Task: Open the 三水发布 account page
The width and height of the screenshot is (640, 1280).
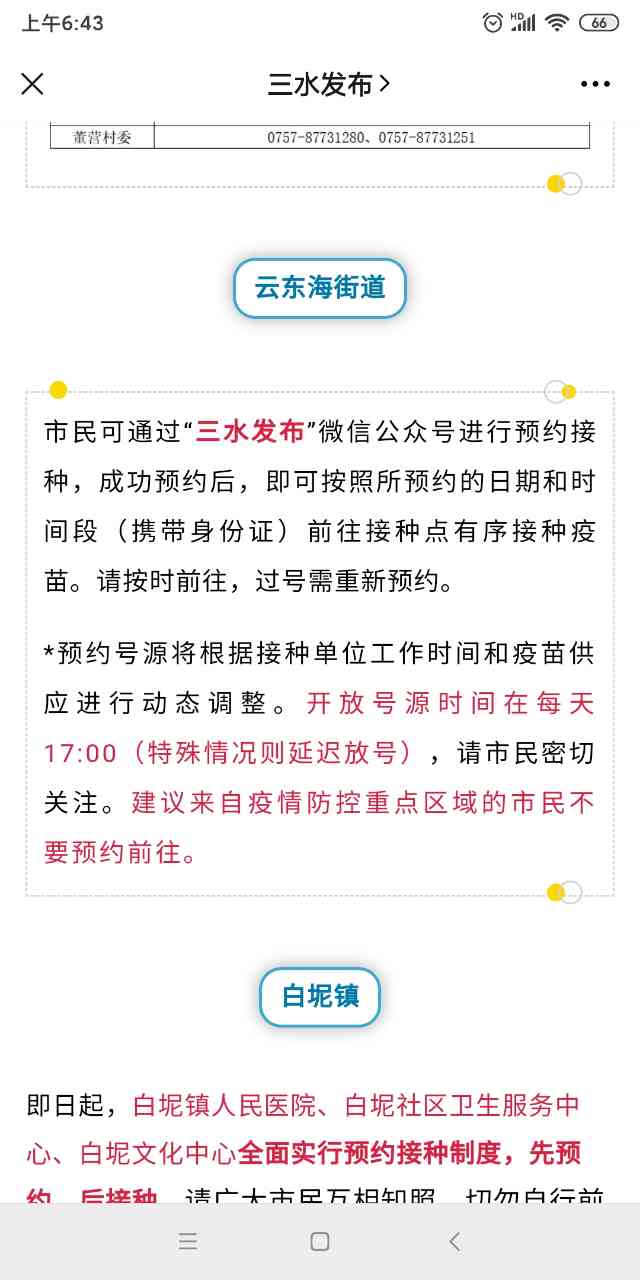Action: pyautogui.click(x=328, y=84)
